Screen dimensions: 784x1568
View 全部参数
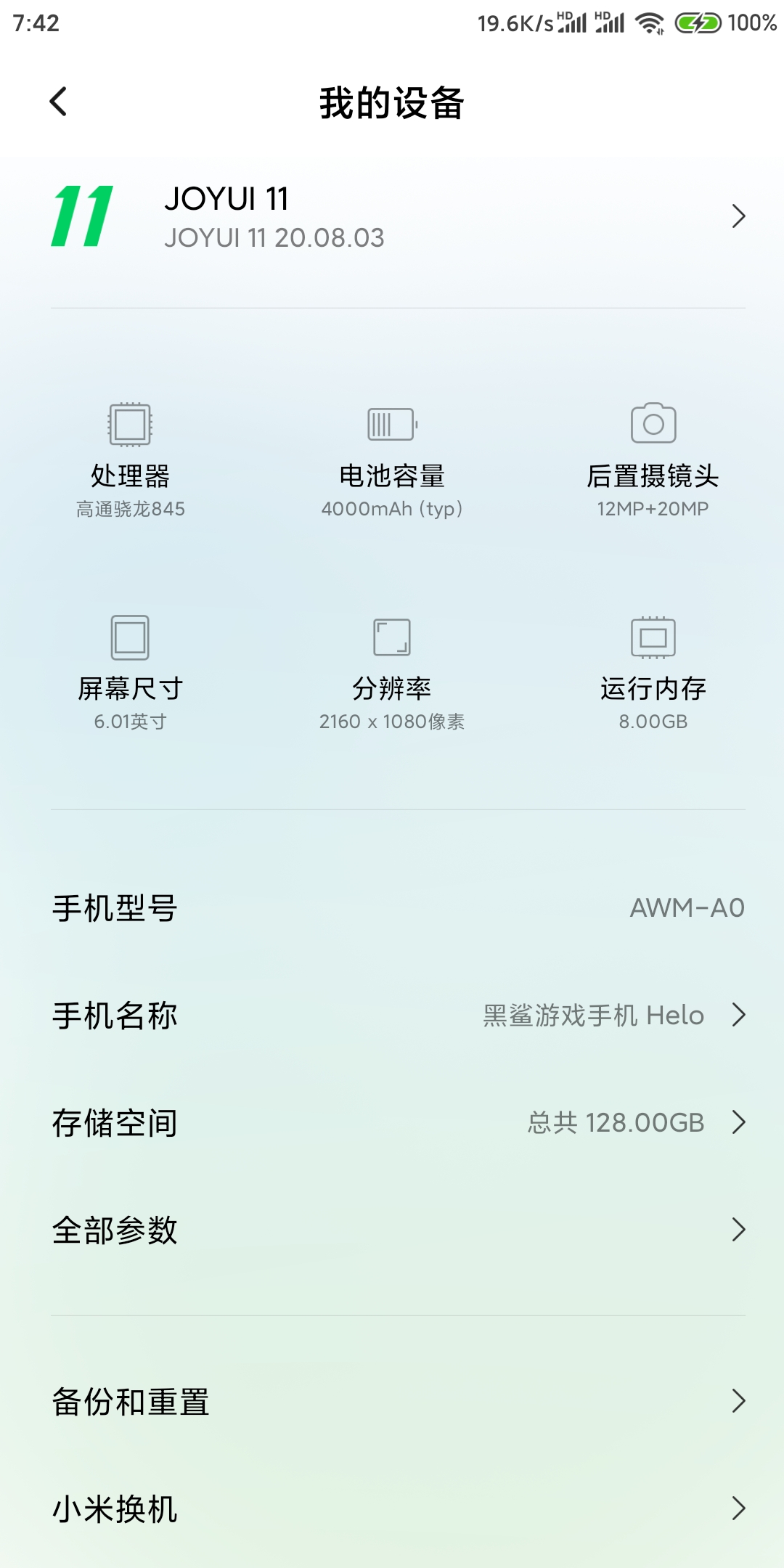[x=392, y=1230]
